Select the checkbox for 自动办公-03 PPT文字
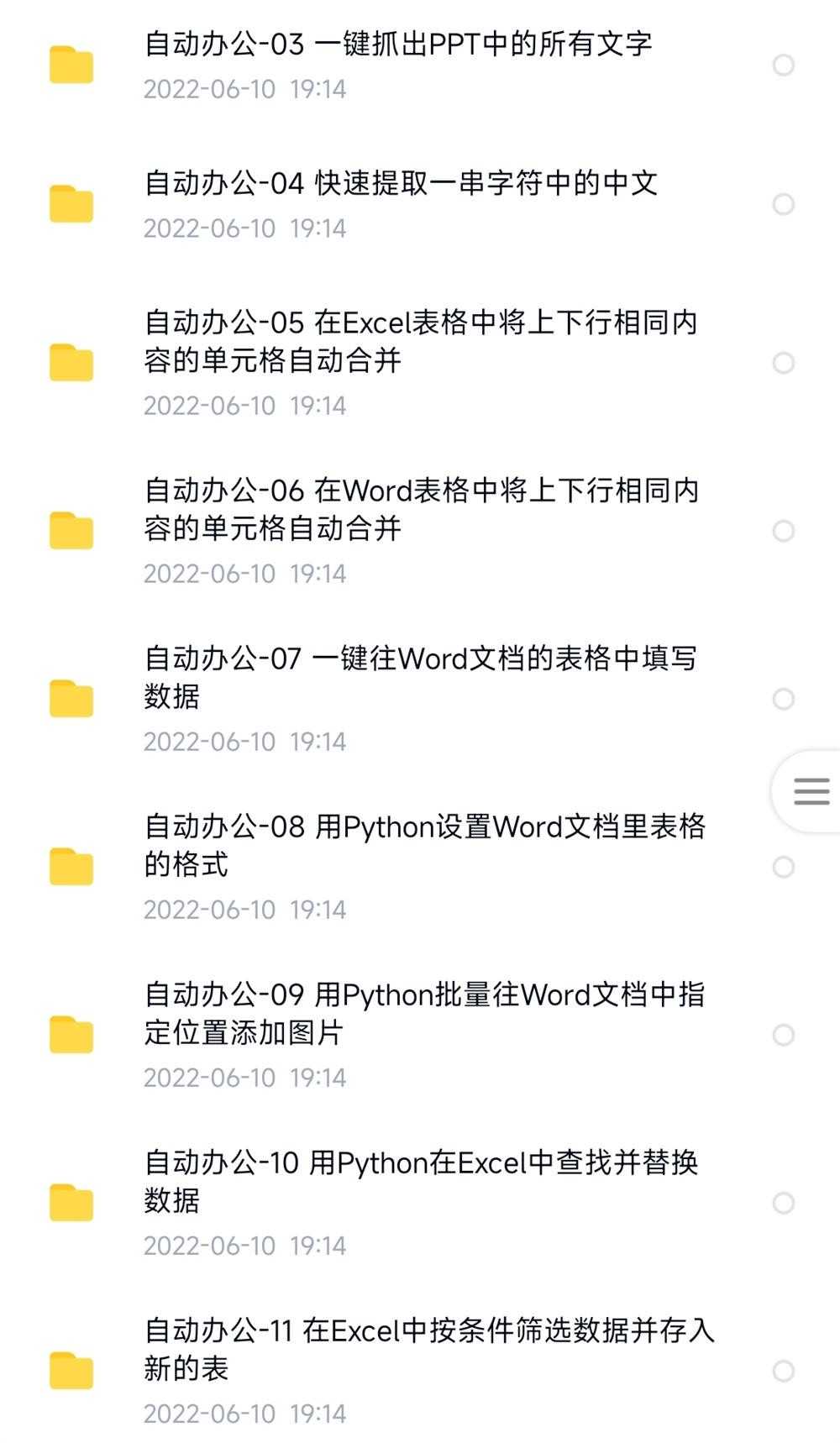The width and height of the screenshot is (840, 1443). click(x=785, y=64)
